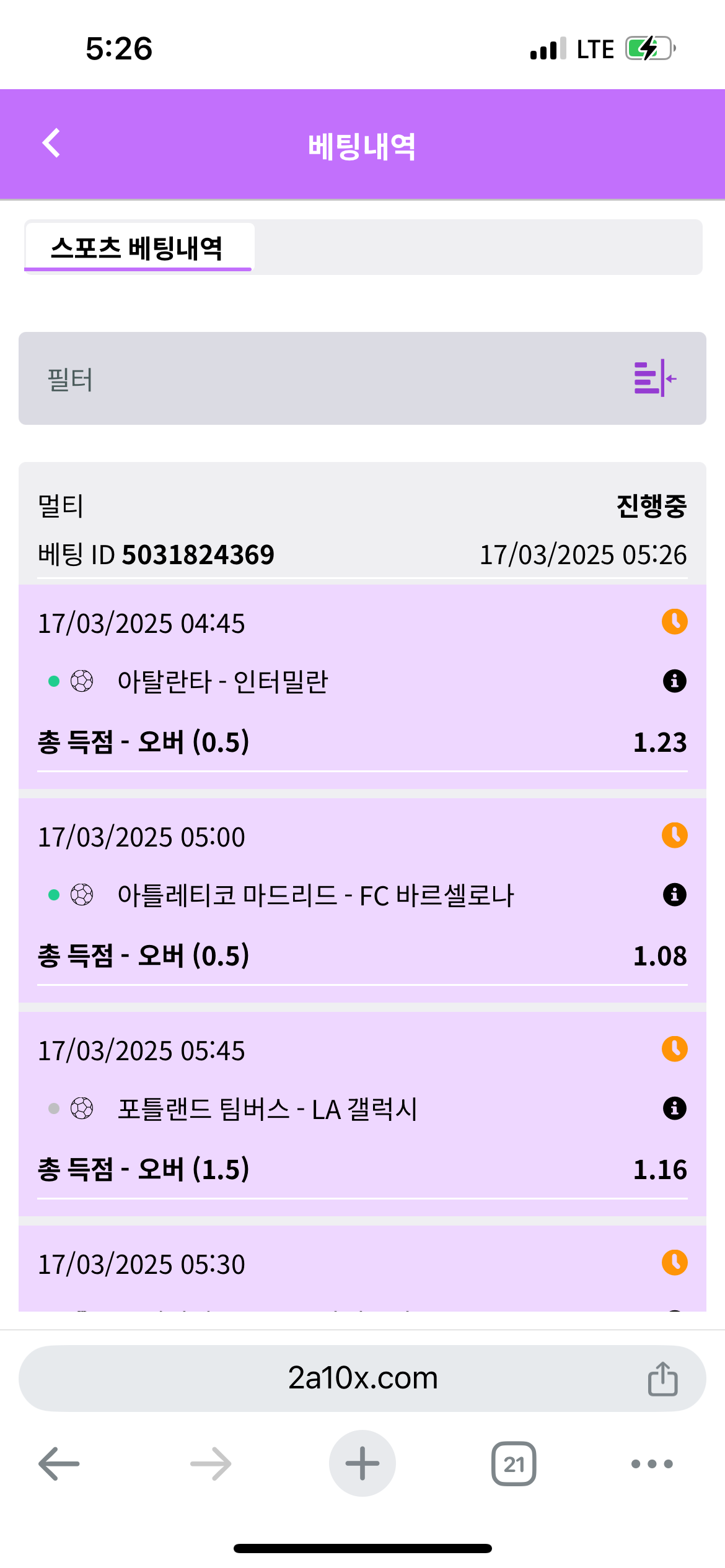Image resolution: width=725 pixels, height=1568 pixels.
Task: Open the browser's more options menu
Action: (x=651, y=1464)
